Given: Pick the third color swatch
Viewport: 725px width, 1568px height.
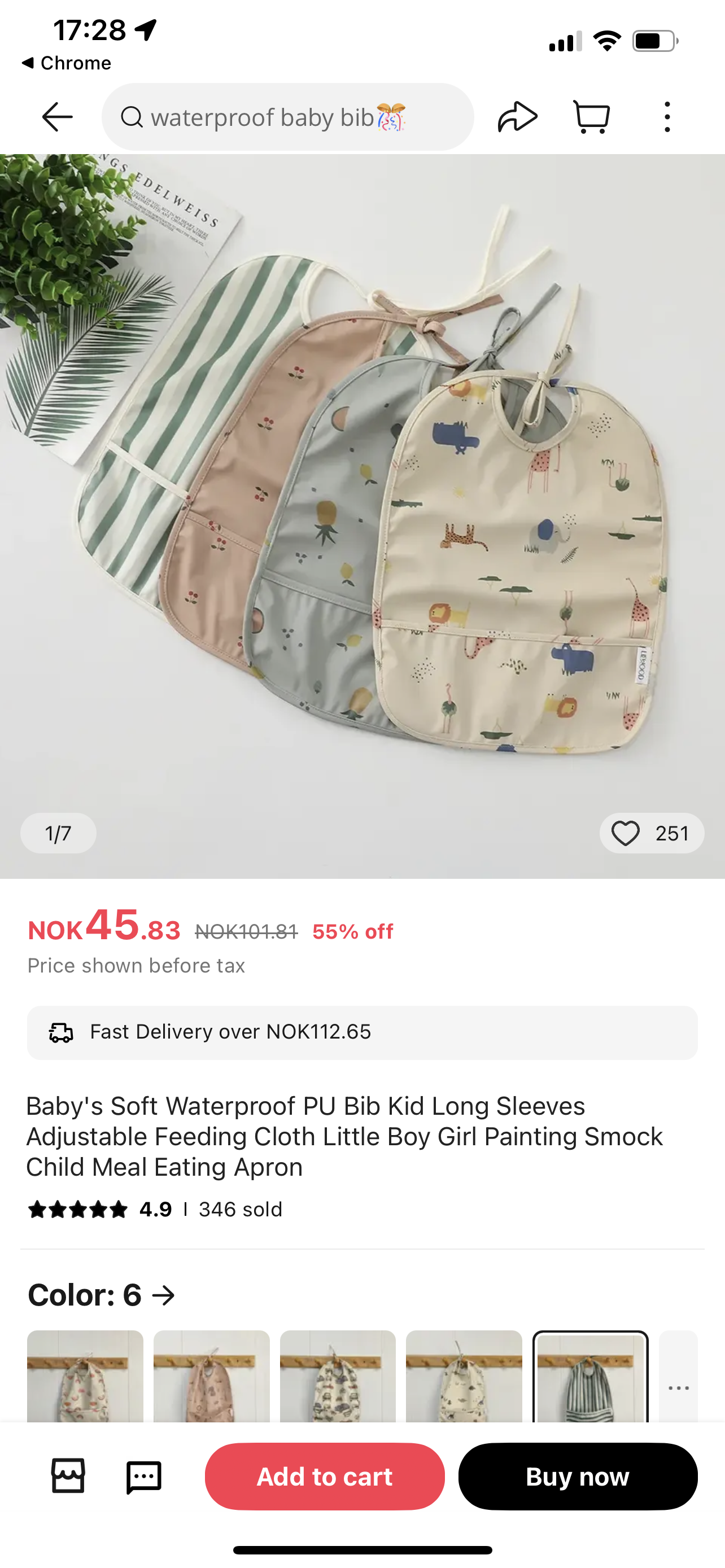Looking at the screenshot, I should [338, 1376].
